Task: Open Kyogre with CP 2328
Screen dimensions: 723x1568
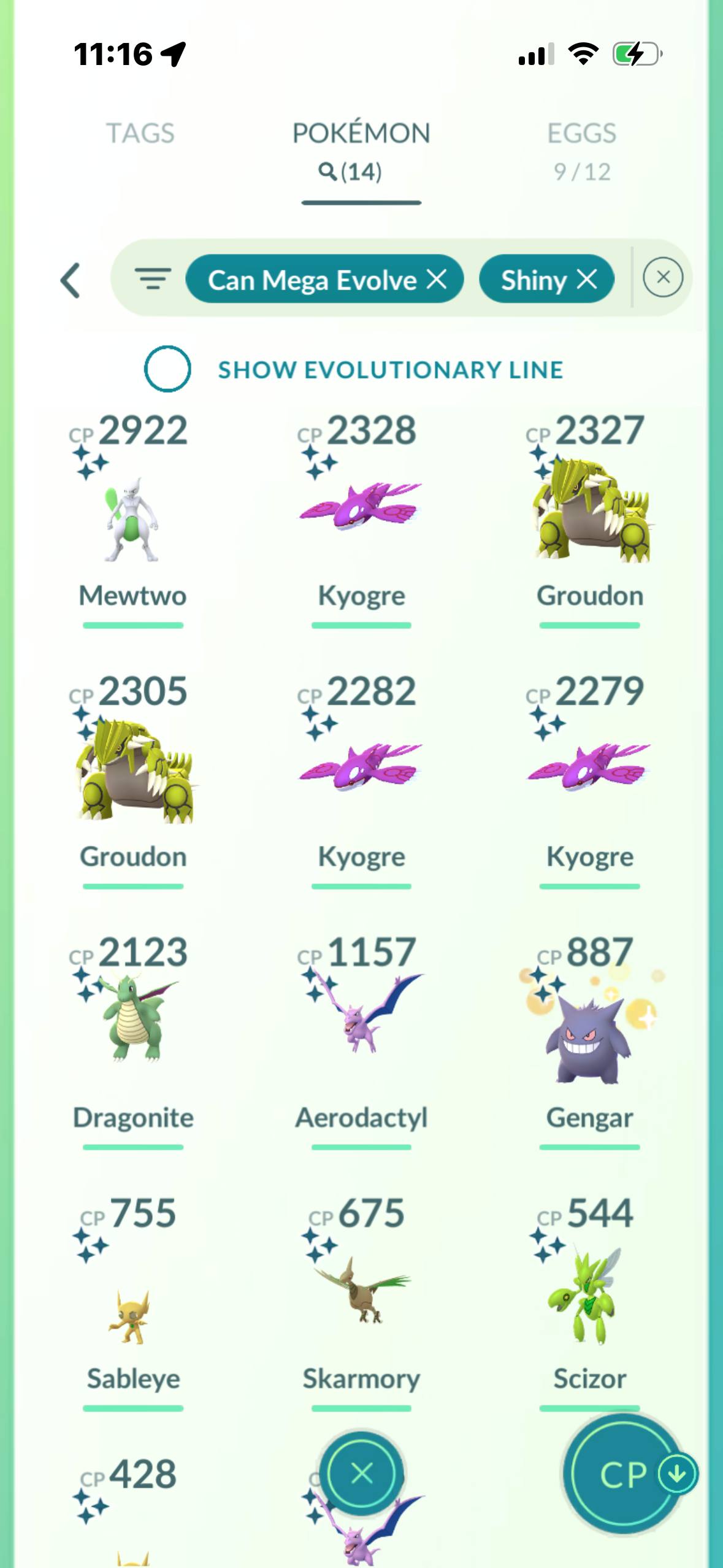Action: point(361,519)
